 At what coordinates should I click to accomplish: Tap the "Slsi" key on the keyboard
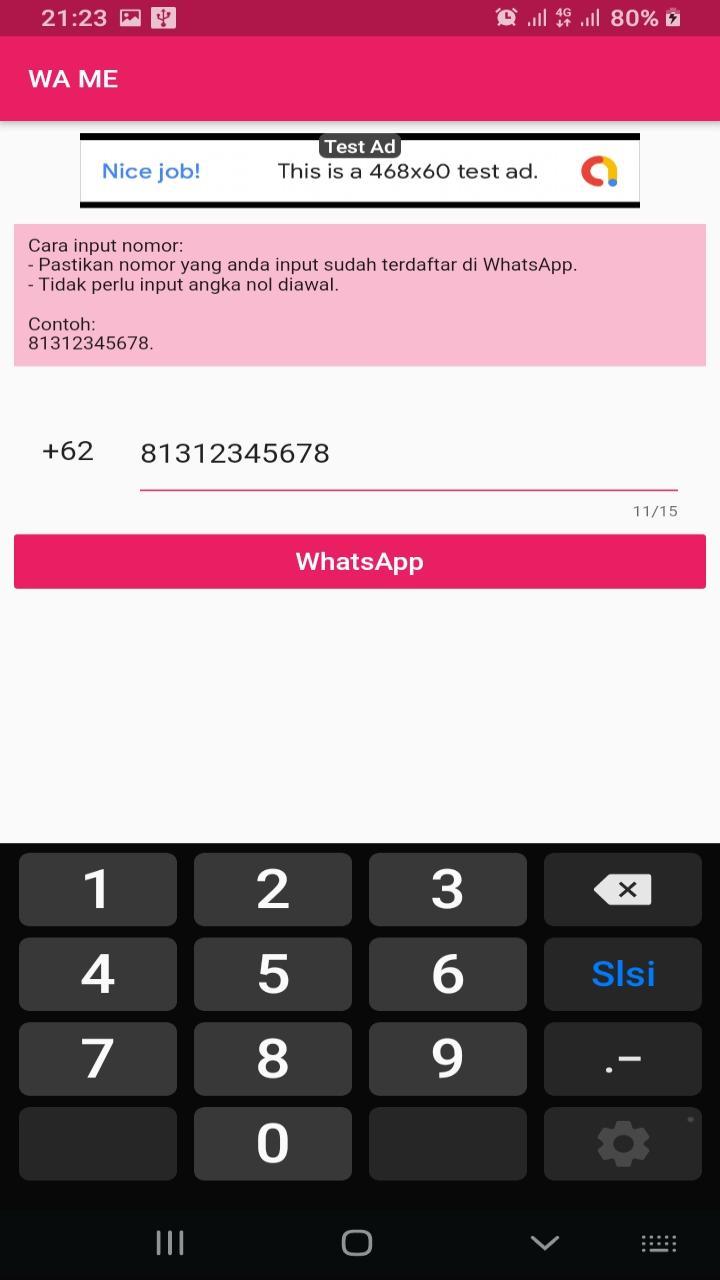622,974
